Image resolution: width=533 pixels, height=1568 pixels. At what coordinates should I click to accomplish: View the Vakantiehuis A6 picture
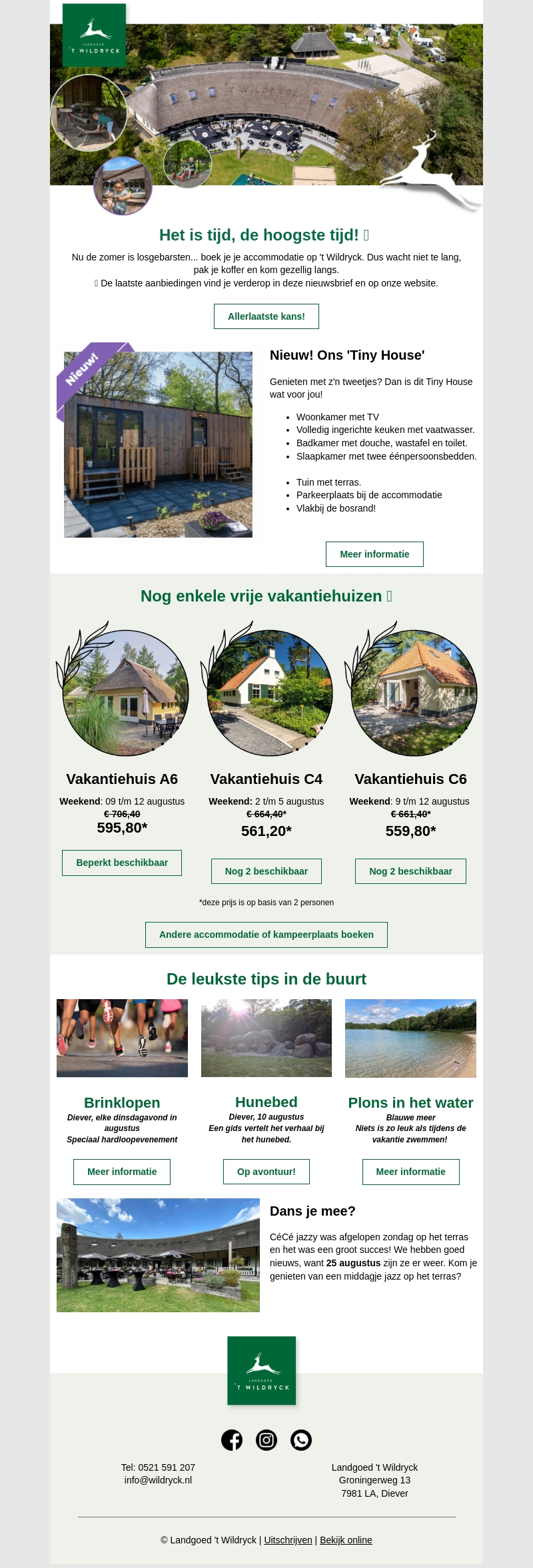pos(125,693)
